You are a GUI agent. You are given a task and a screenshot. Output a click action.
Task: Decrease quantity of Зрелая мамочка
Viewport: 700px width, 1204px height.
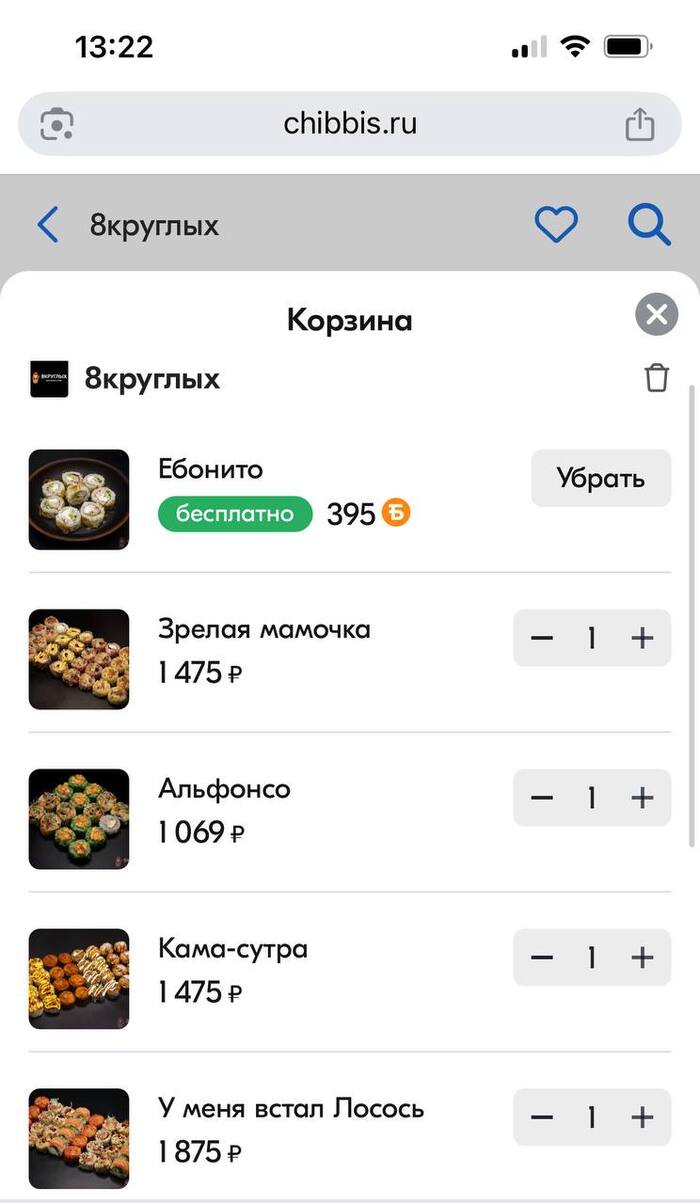point(542,638)
